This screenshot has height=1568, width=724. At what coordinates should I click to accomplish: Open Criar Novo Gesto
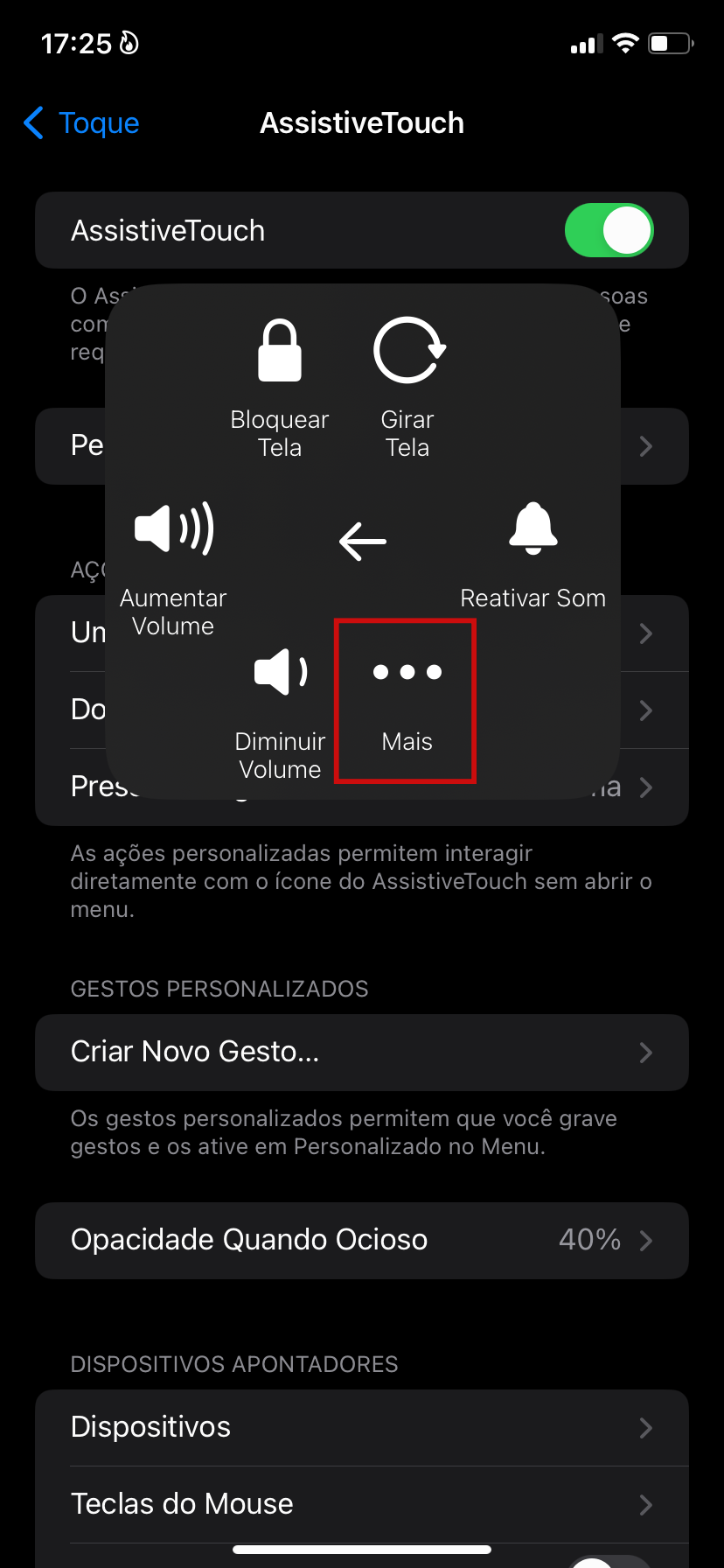coord(362,1052)
